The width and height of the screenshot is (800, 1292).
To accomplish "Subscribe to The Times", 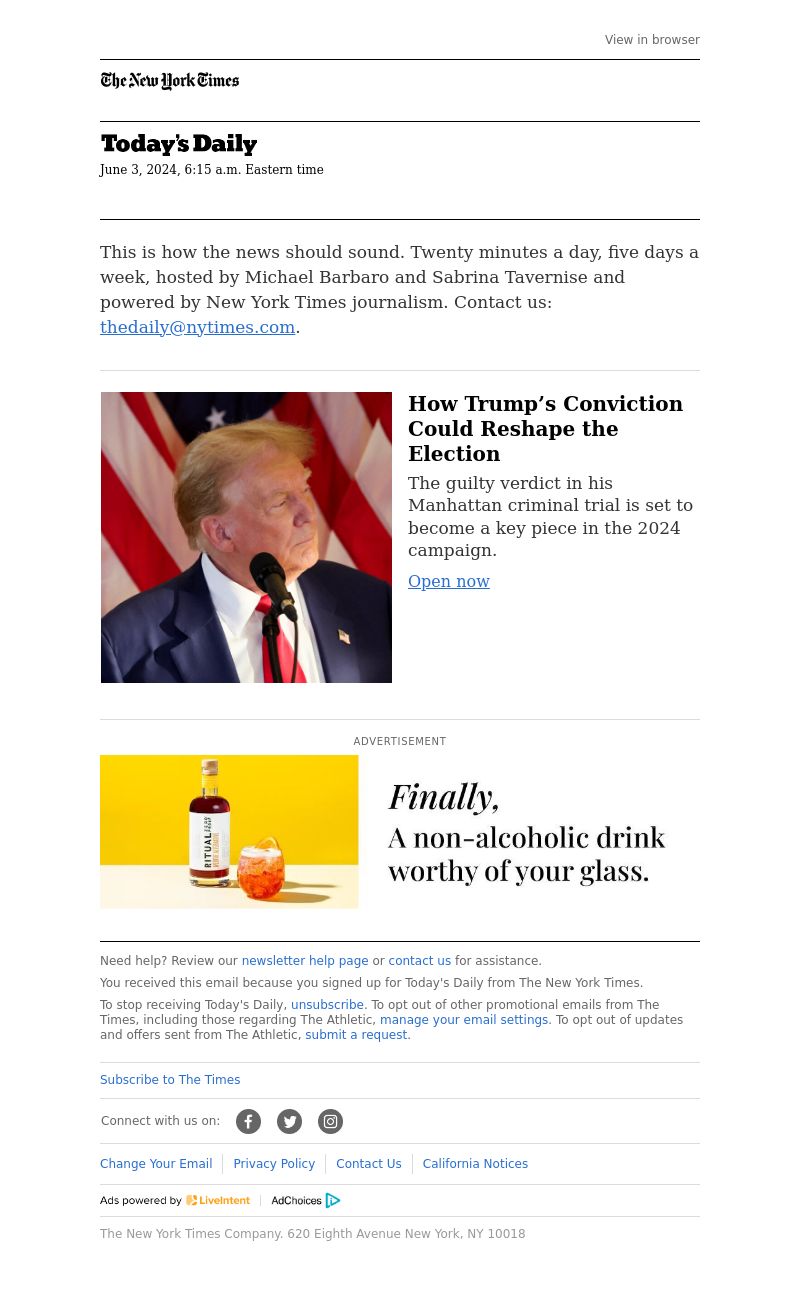I will pyautogui.click(x=170, y=1080).
